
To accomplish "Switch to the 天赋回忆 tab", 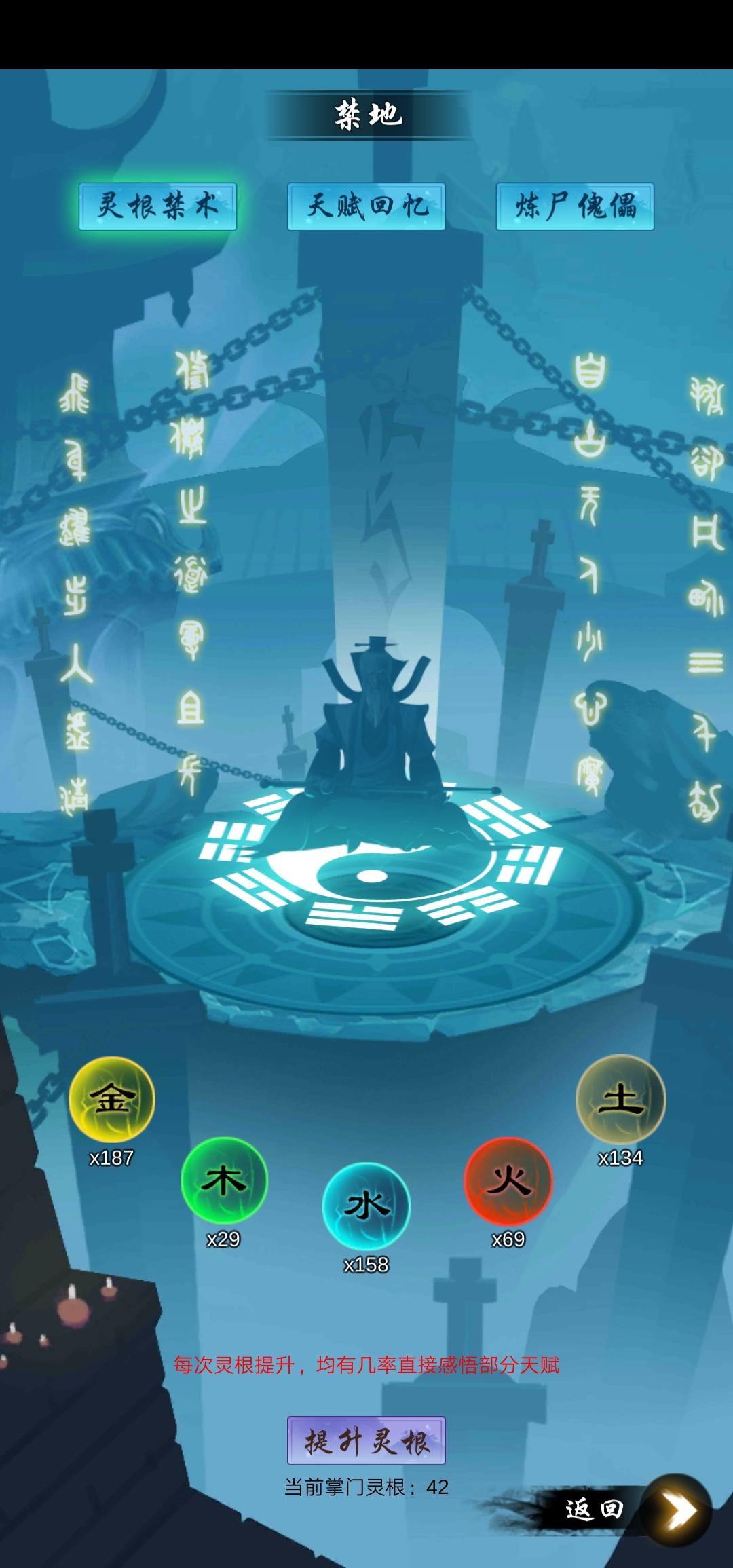I will pos(366,206).
